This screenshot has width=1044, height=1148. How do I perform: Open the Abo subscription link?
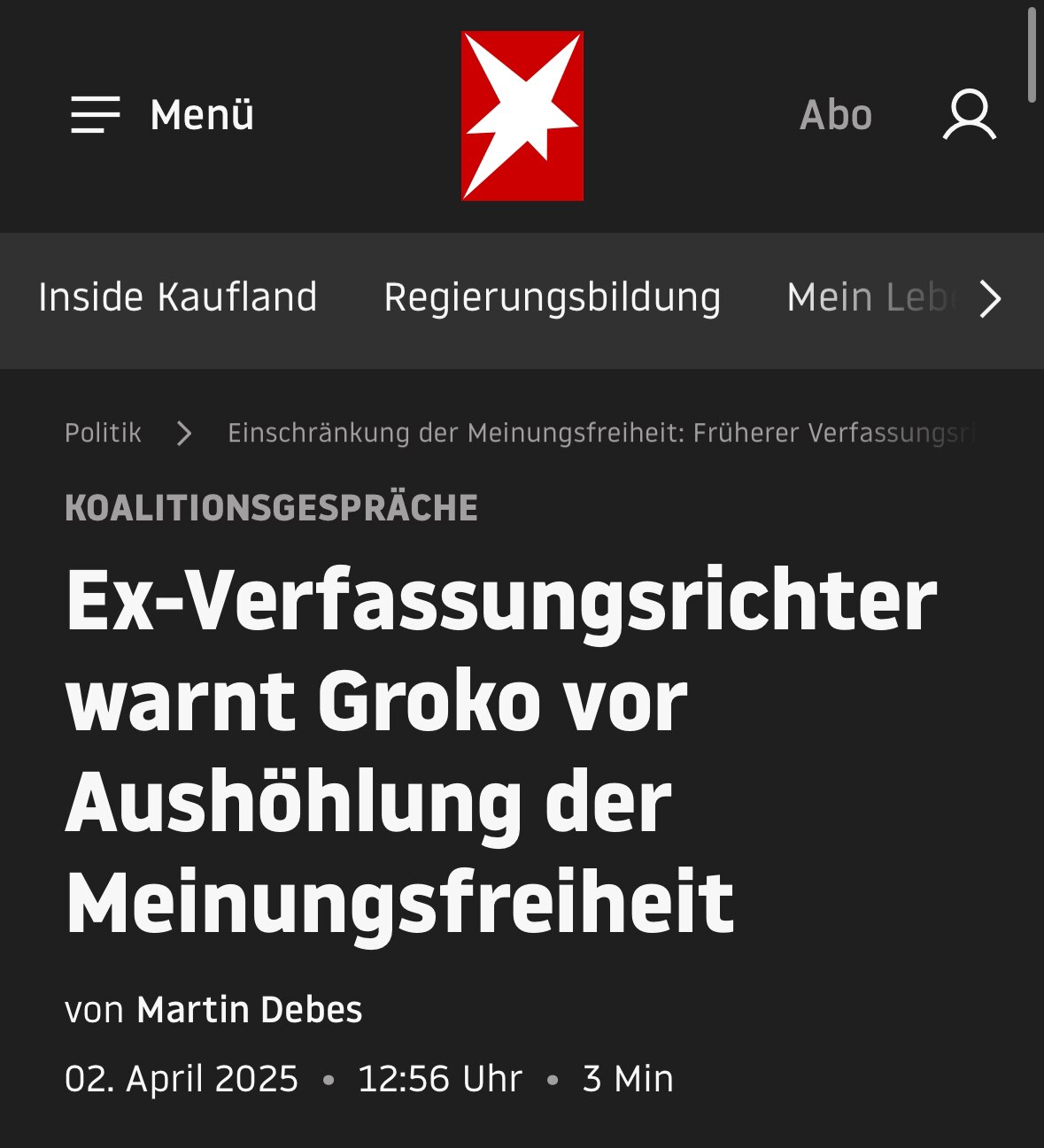pyautogui.click(x=837, y=114)
